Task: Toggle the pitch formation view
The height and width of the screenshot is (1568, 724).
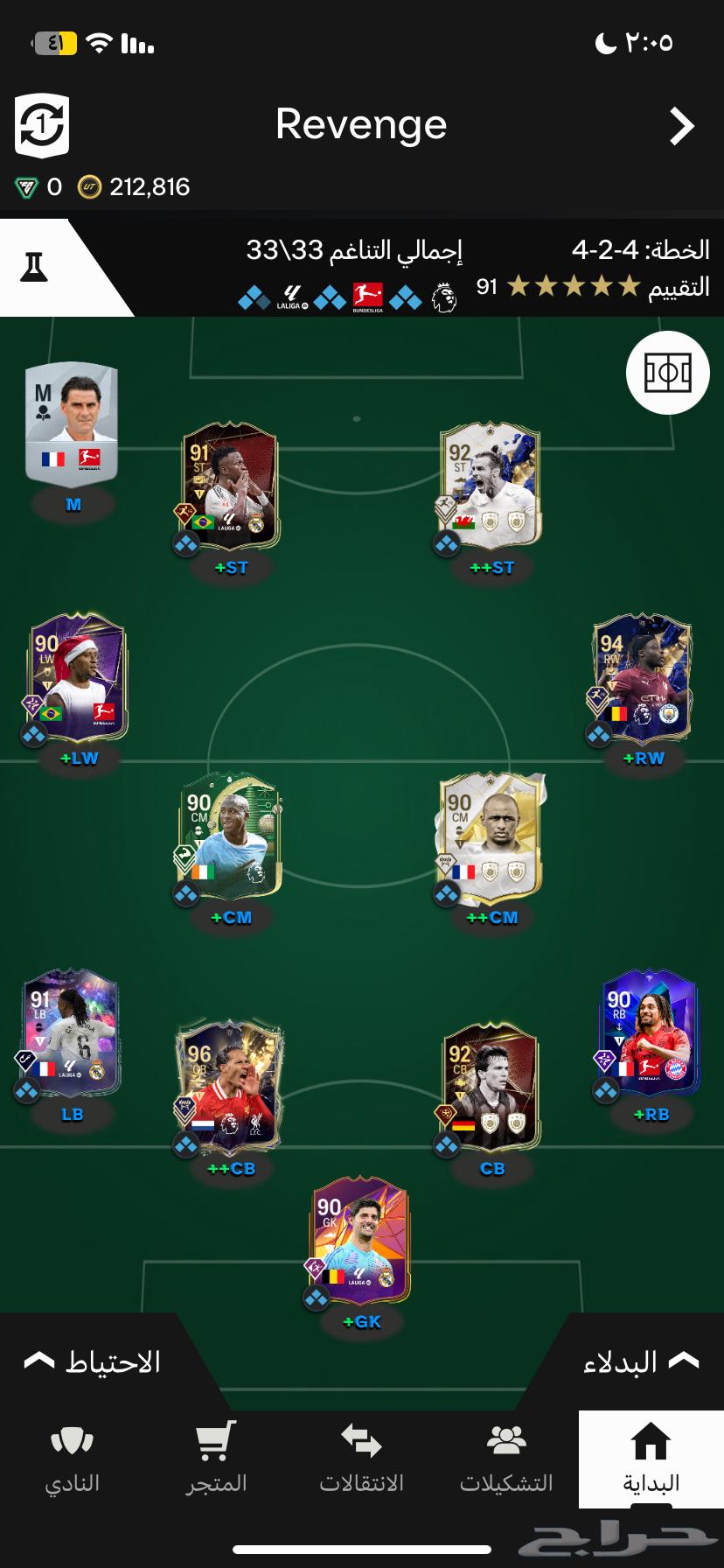Action: [x=667, y=374]
